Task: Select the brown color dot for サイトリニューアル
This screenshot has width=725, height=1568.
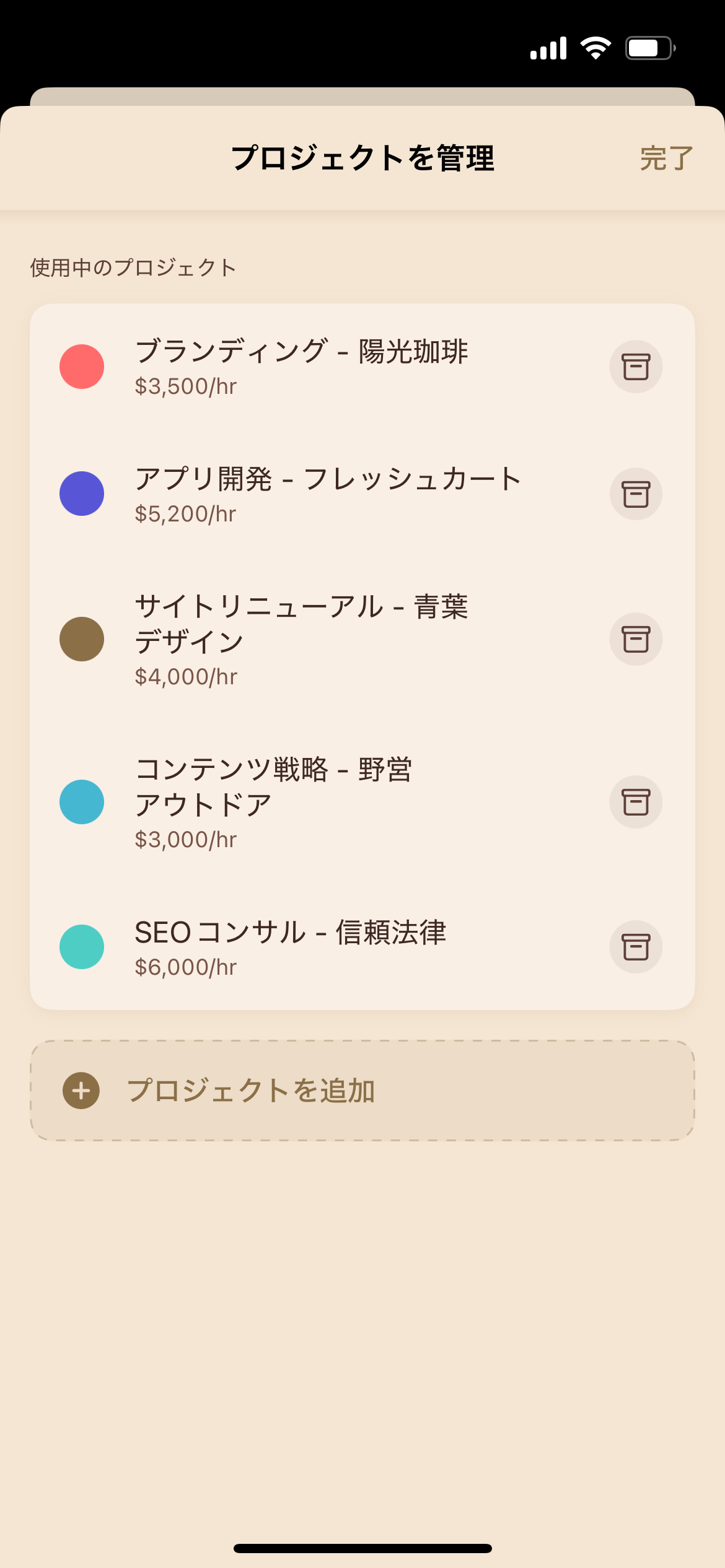Action: click(x=81, y=639)
